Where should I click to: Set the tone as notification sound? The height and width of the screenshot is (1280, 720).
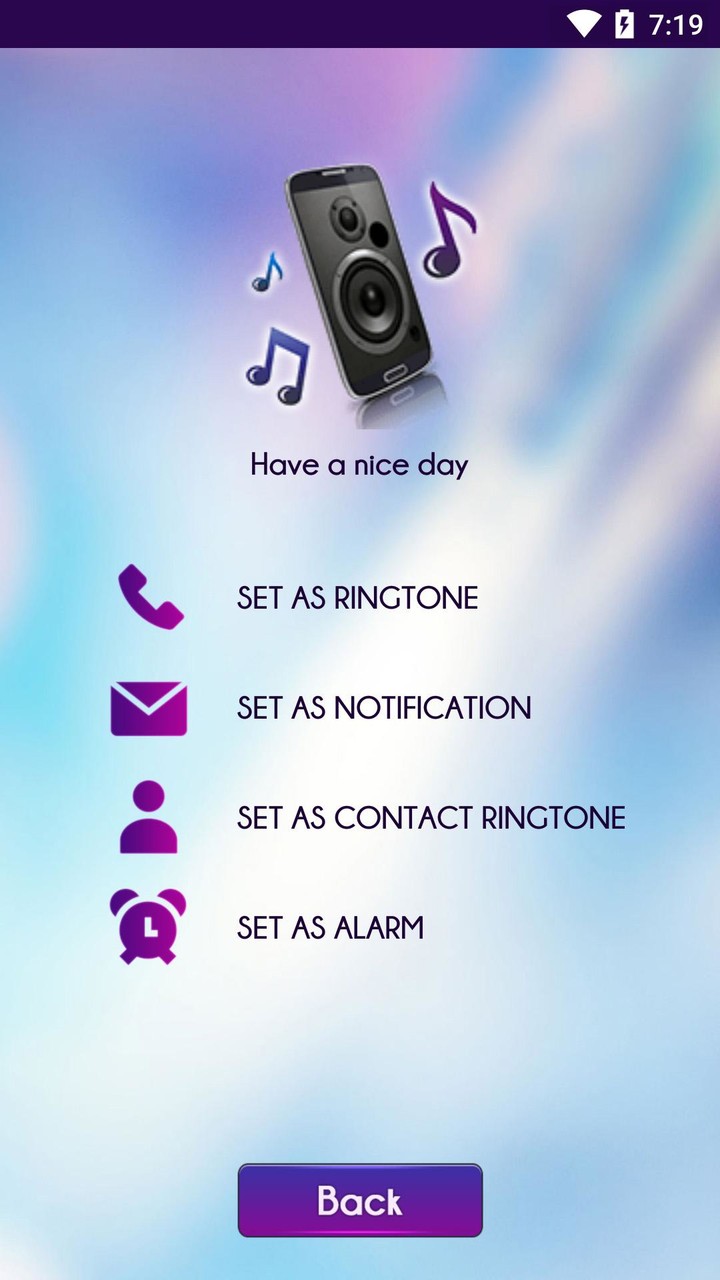point(384,708)
